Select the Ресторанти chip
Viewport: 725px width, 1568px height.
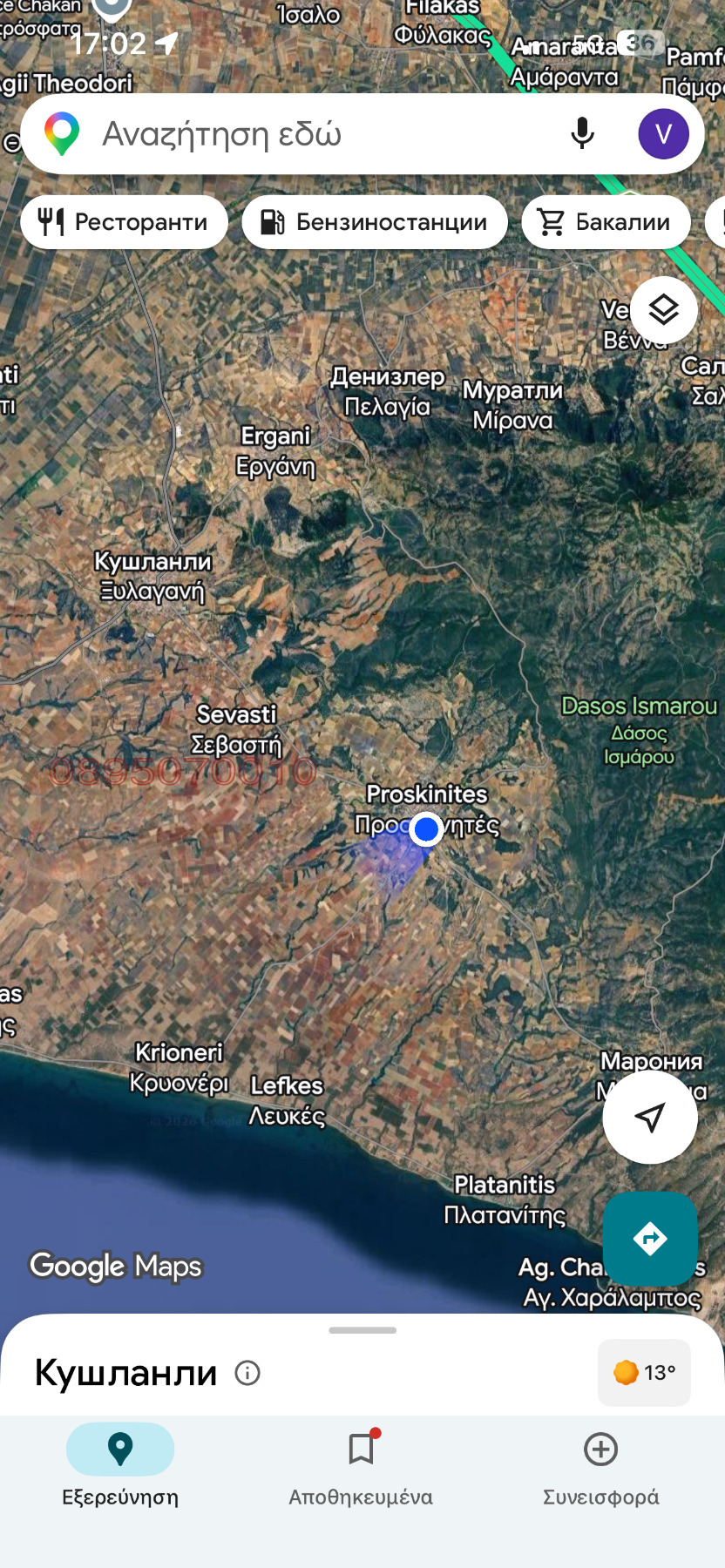click(124, 222)
